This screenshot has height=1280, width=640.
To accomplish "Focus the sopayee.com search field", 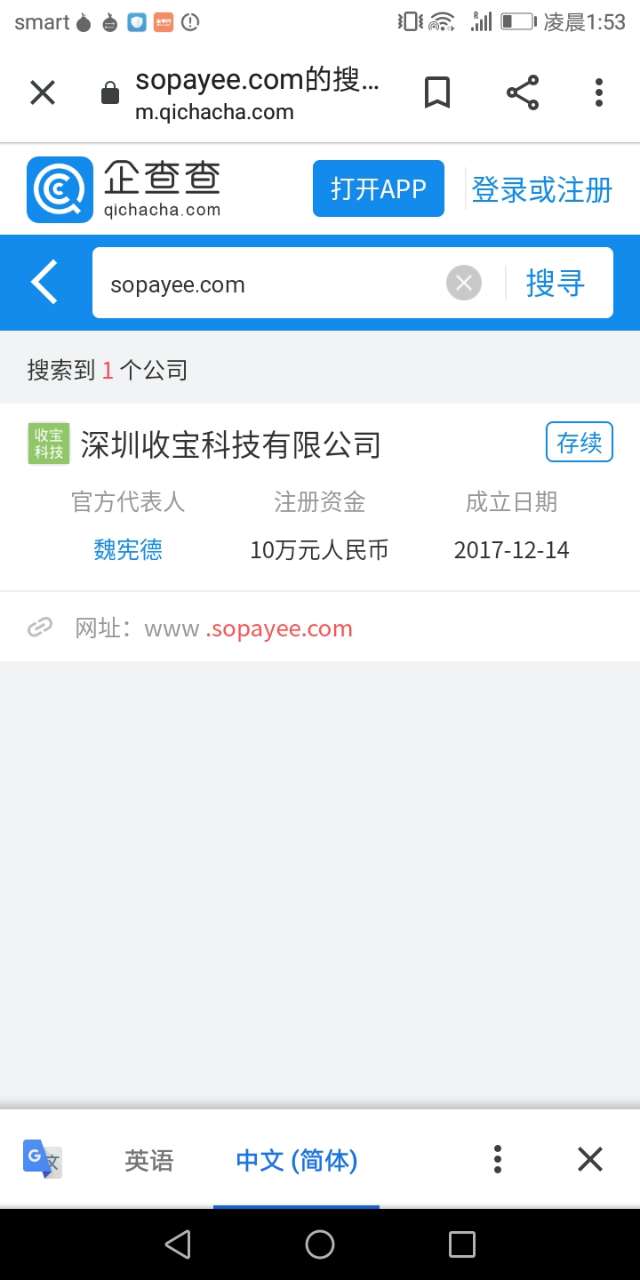I will coord(270,284).
